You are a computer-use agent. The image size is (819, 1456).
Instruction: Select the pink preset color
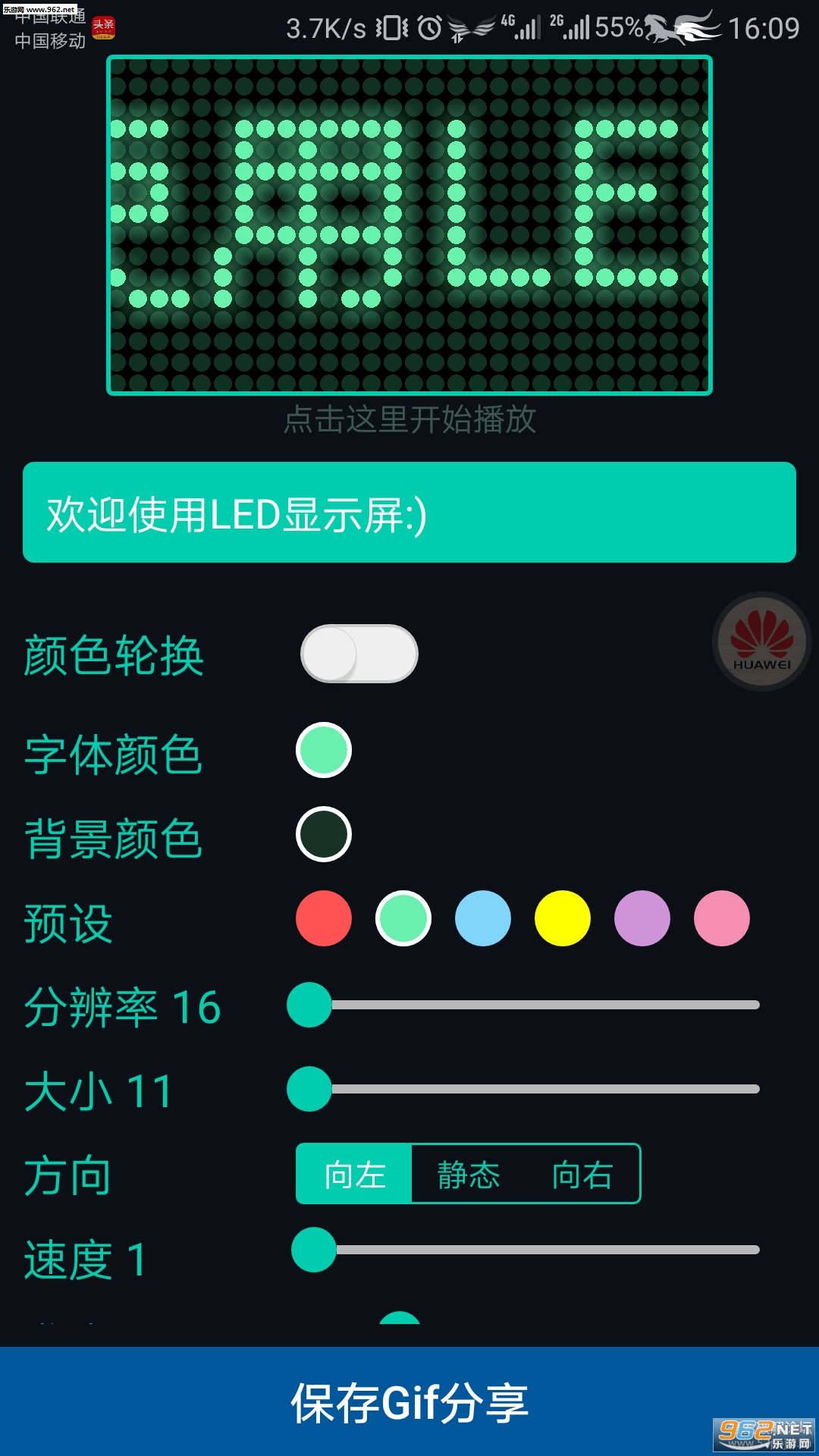(x=722, y=918)
